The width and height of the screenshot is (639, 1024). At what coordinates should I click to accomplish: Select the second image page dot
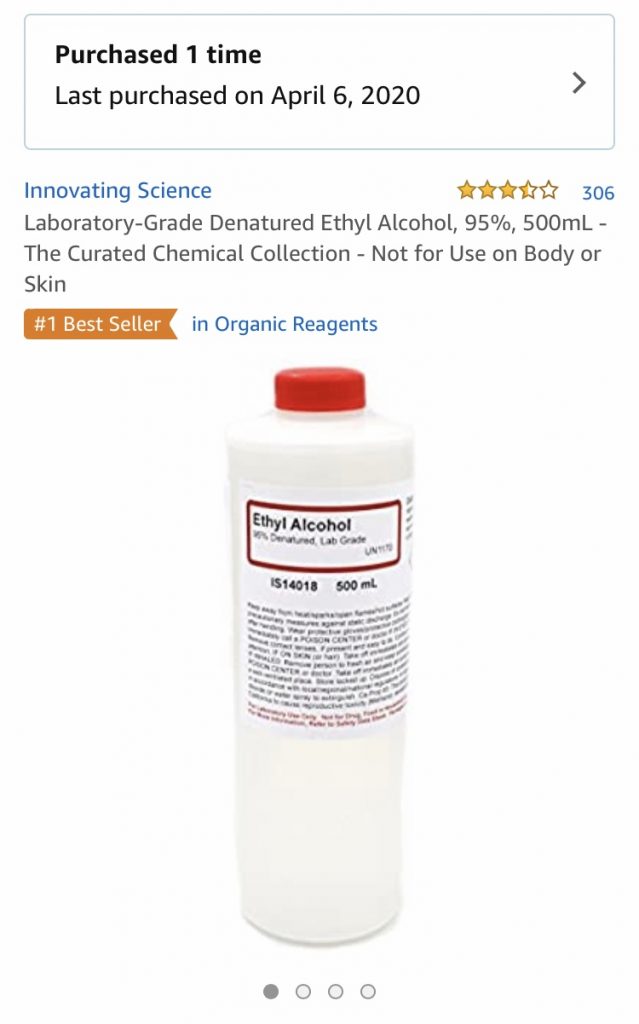point(303,991)
